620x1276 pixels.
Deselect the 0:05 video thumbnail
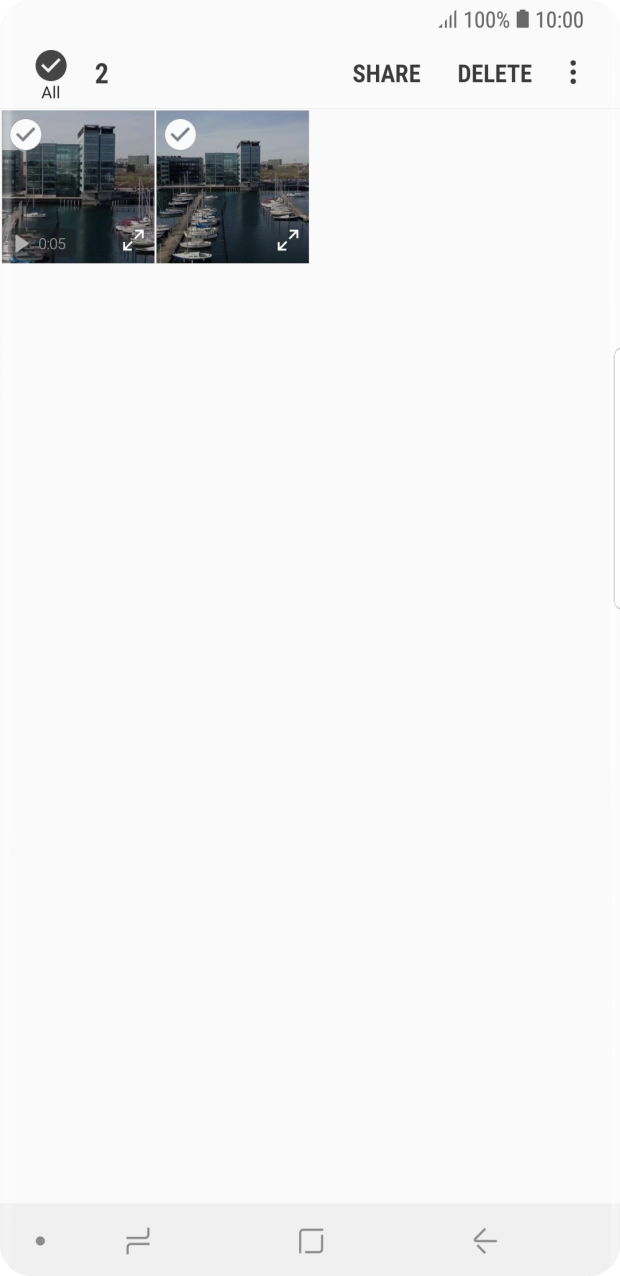[x=26, y=134]
